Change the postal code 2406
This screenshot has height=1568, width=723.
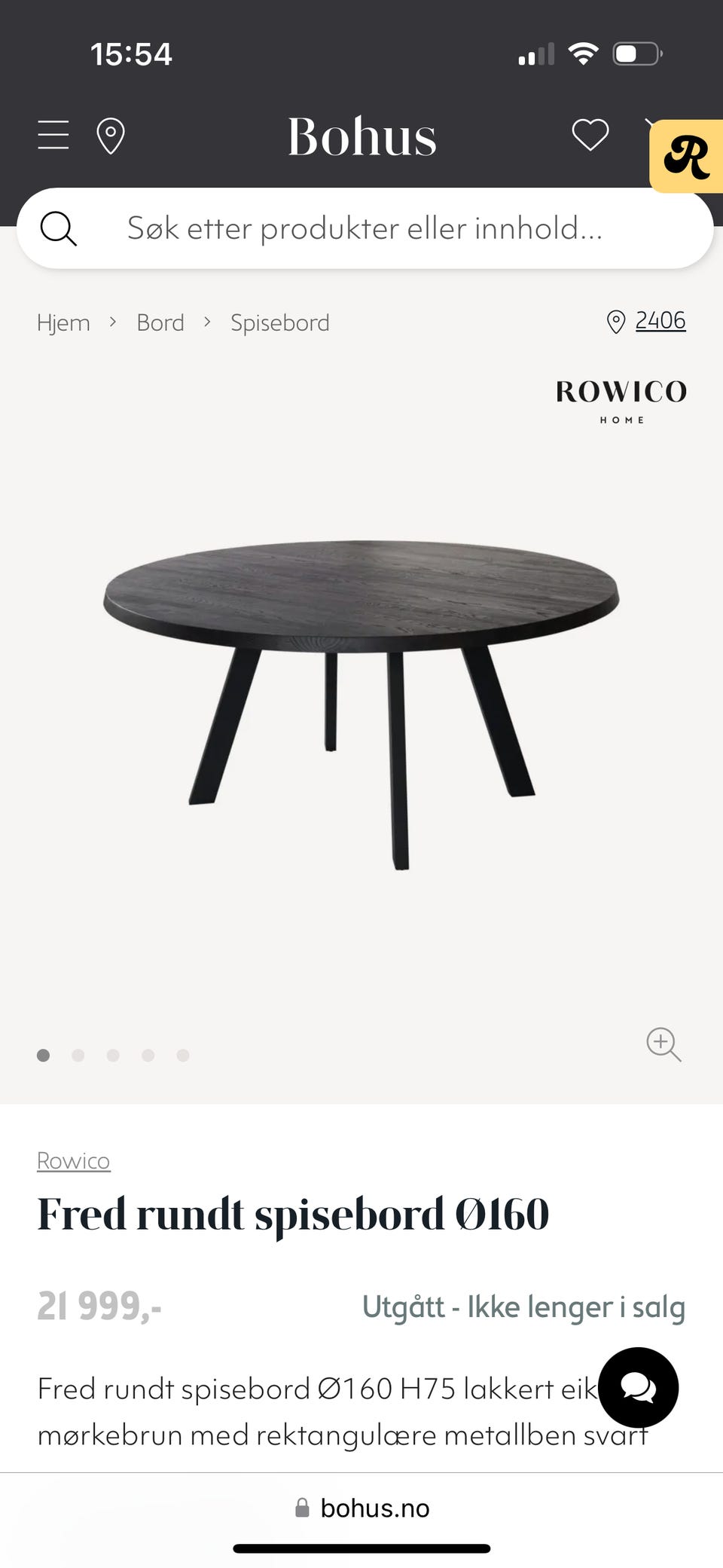tap(660, 321)
